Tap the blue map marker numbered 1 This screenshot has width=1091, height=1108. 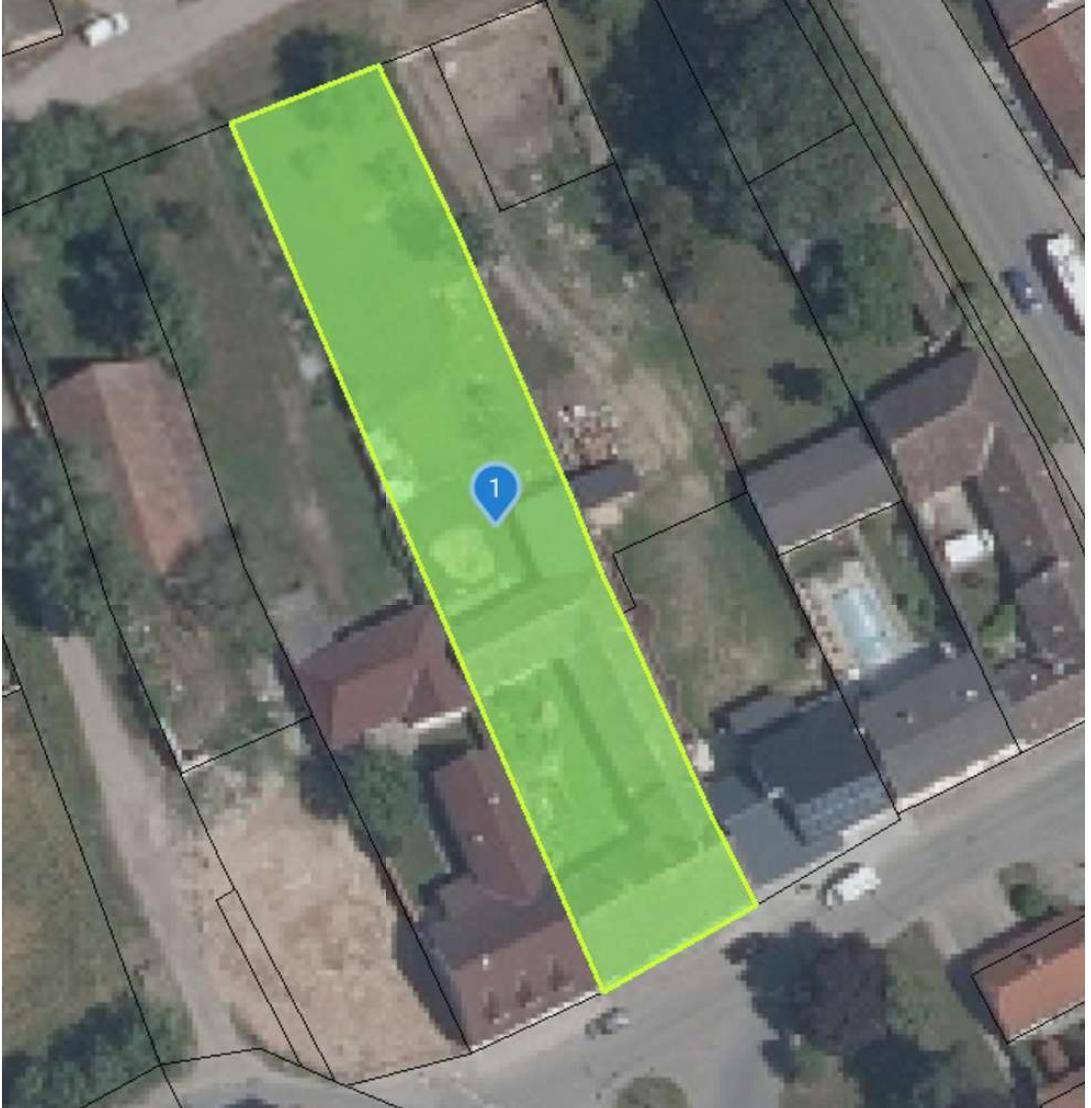click(495, 491)
